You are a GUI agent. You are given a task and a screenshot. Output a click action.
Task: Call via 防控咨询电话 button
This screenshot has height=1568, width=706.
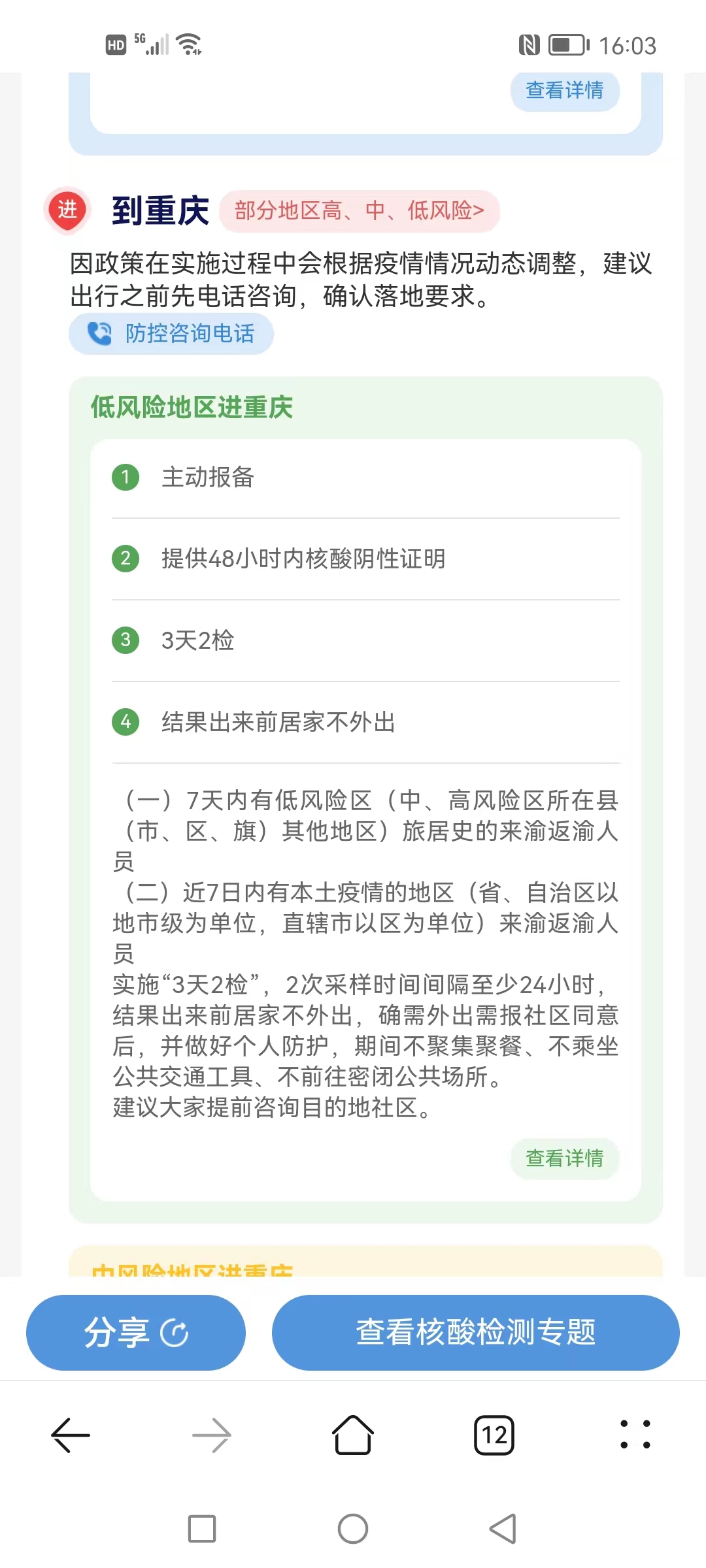pyautogui.click(x=171, y=334)
